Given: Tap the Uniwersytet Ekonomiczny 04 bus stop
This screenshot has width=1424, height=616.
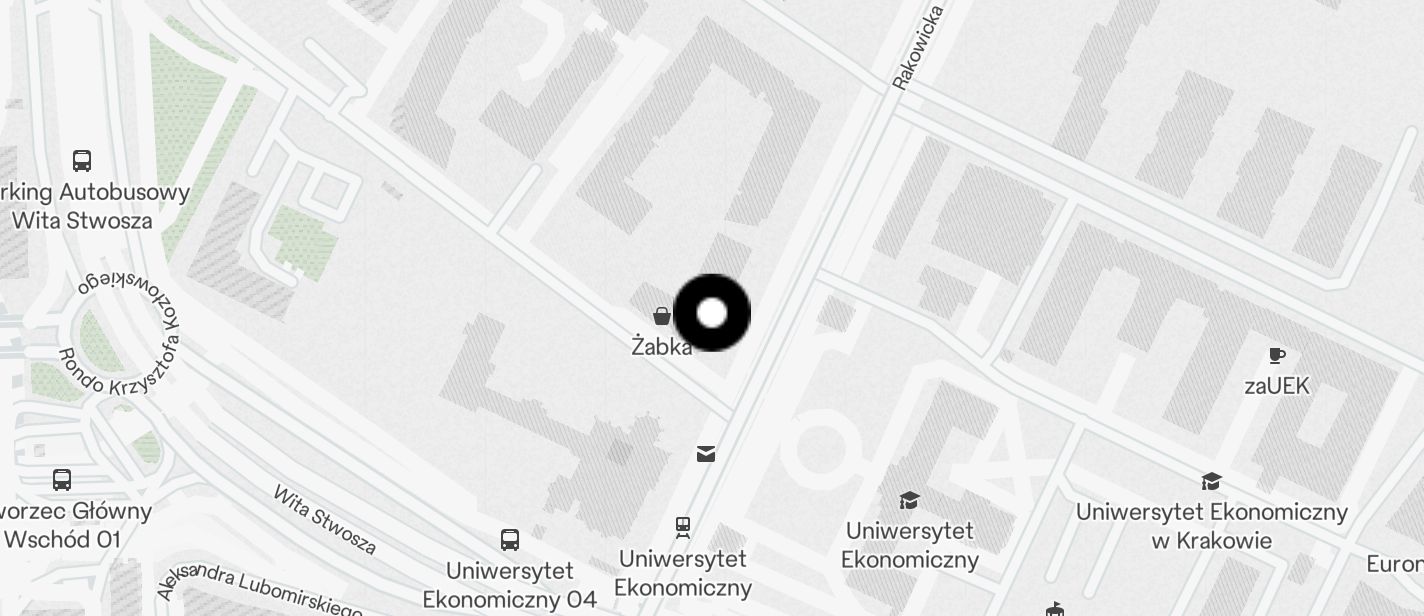Looking at the screenshot, I should pos(510,541).
